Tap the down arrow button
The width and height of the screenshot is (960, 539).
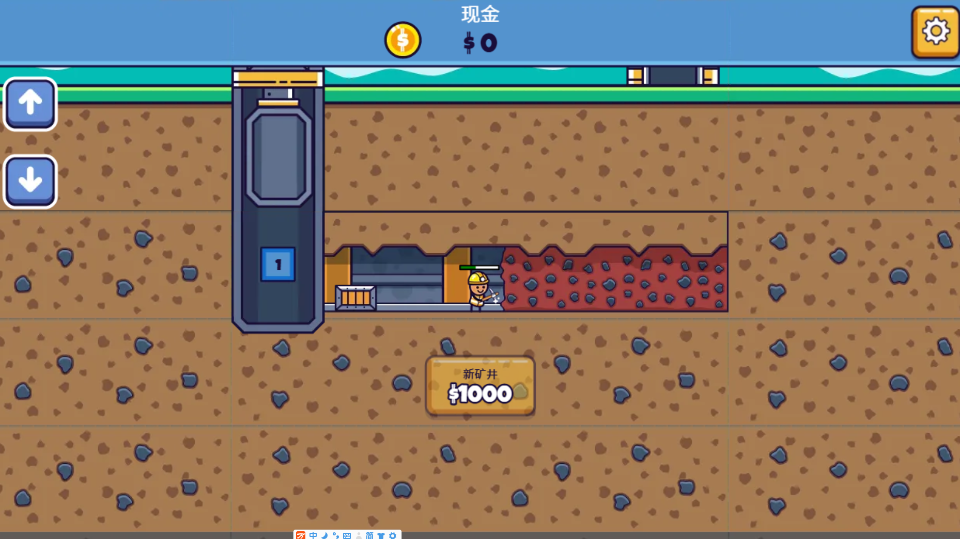[30, 181]
